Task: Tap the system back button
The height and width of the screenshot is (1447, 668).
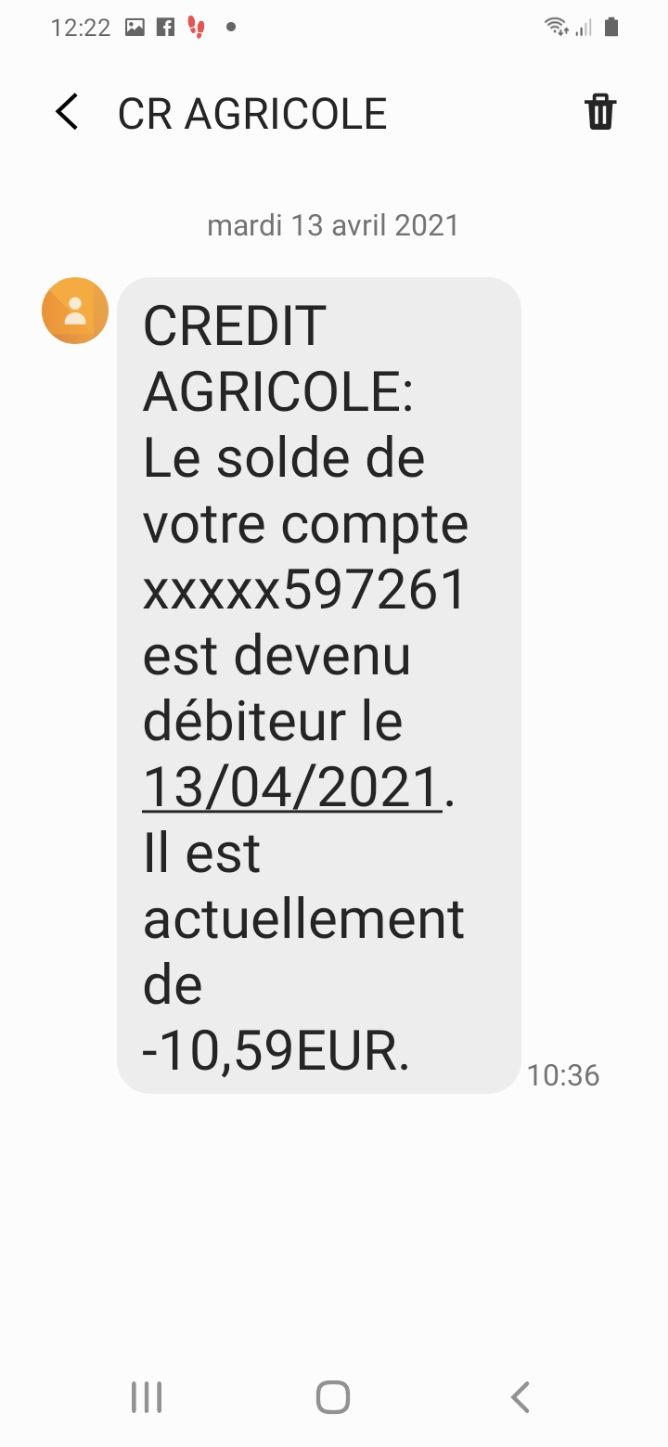Action: 520,1397
